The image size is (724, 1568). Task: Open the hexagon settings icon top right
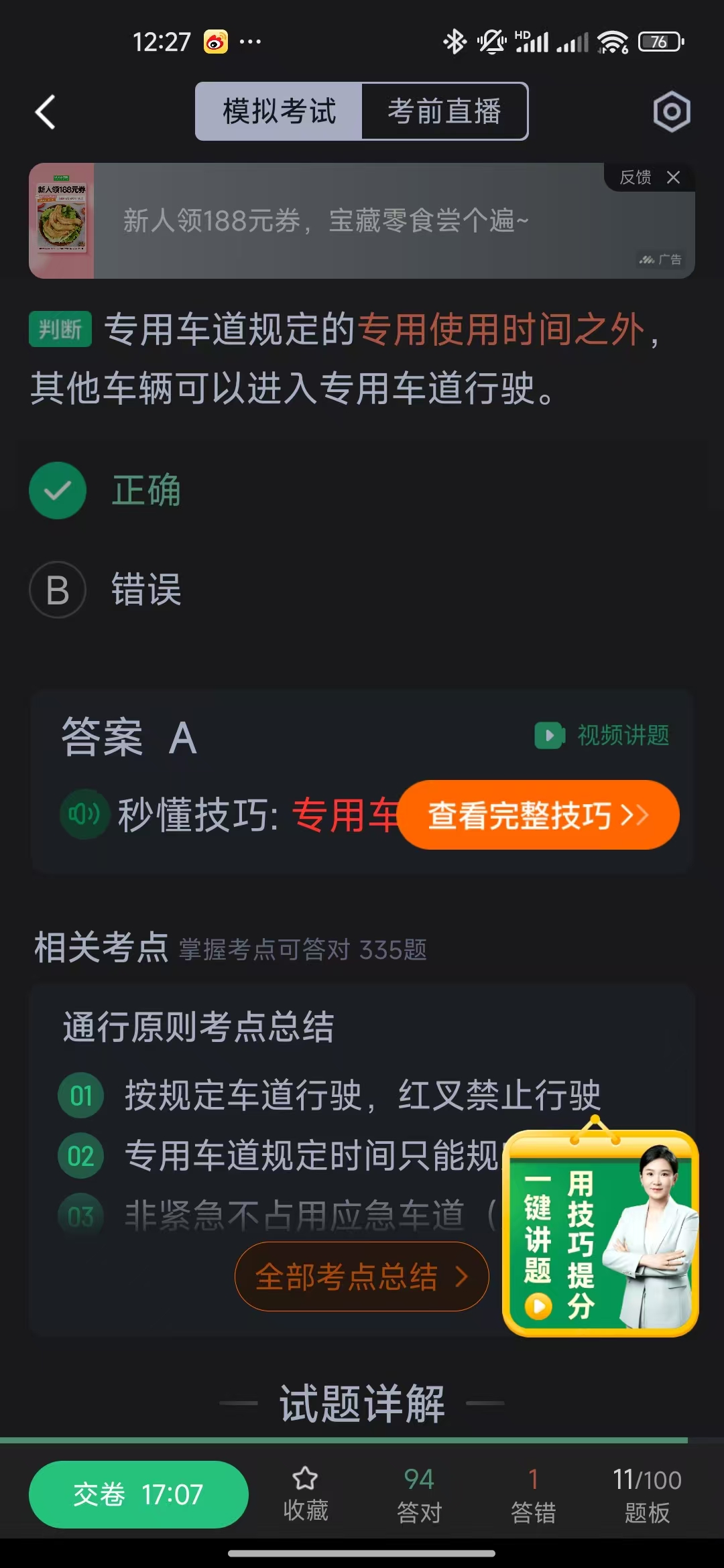(x=670, y=111)
